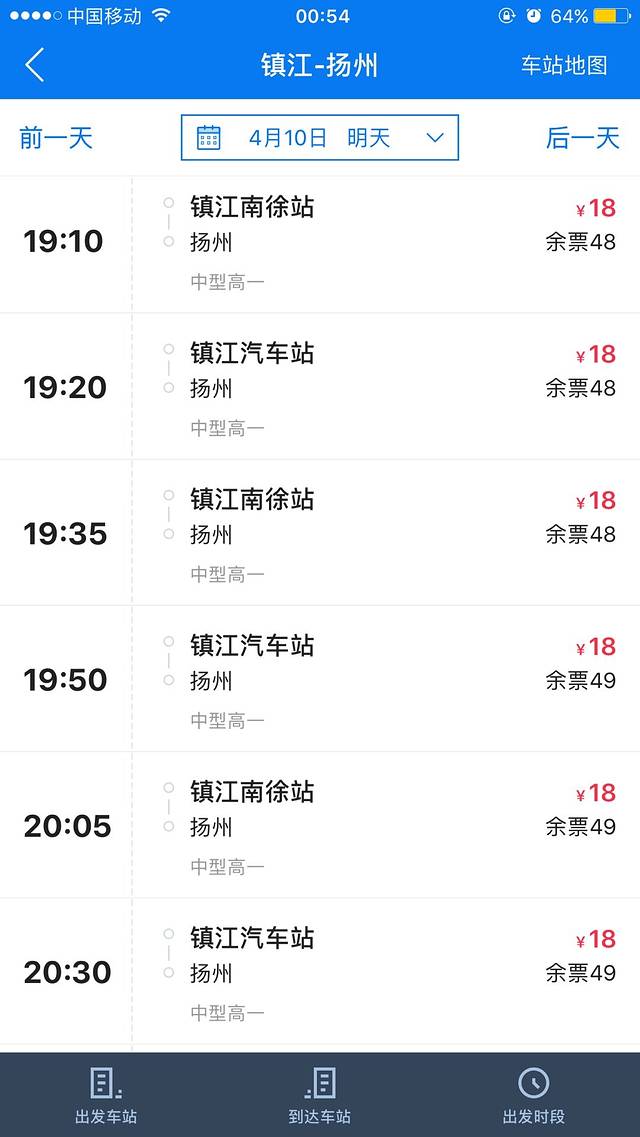
Task: Filter by 出发时段 departure time
Action: 533,1095
